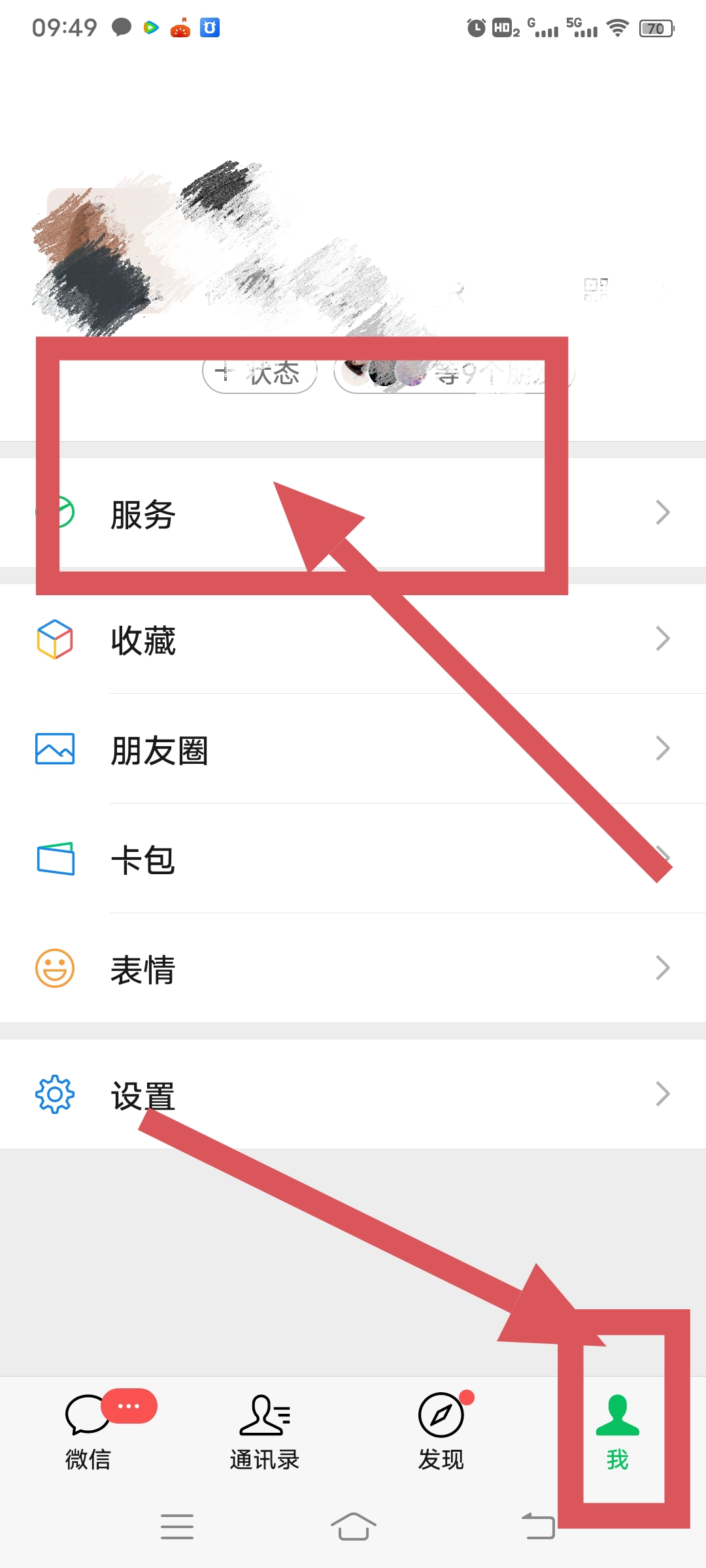This screenshot has width=706, height=1568.
Task: Add a status with the 状态 chip
Action: (x=260, y=374)
